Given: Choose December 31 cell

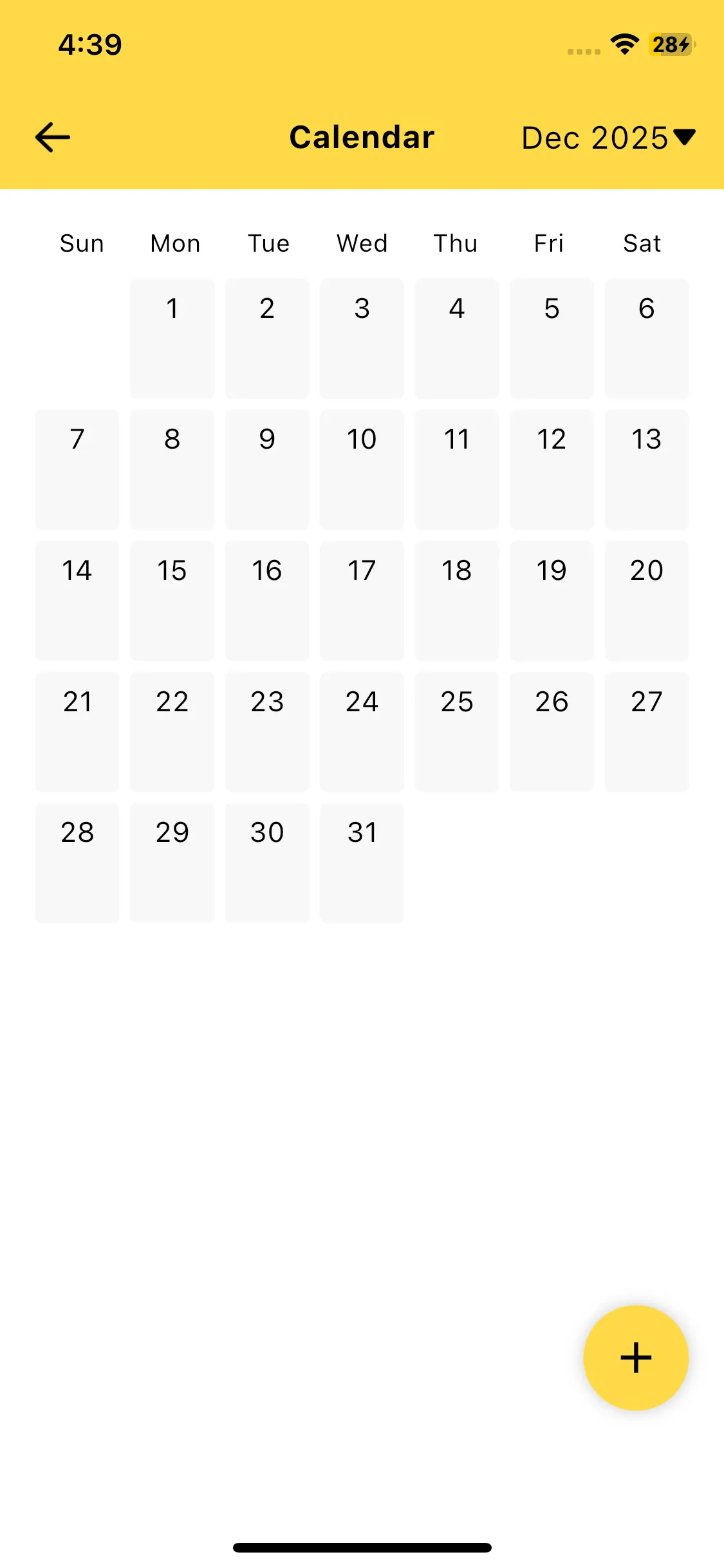Looking at the screenshot, I should [362, 863].
